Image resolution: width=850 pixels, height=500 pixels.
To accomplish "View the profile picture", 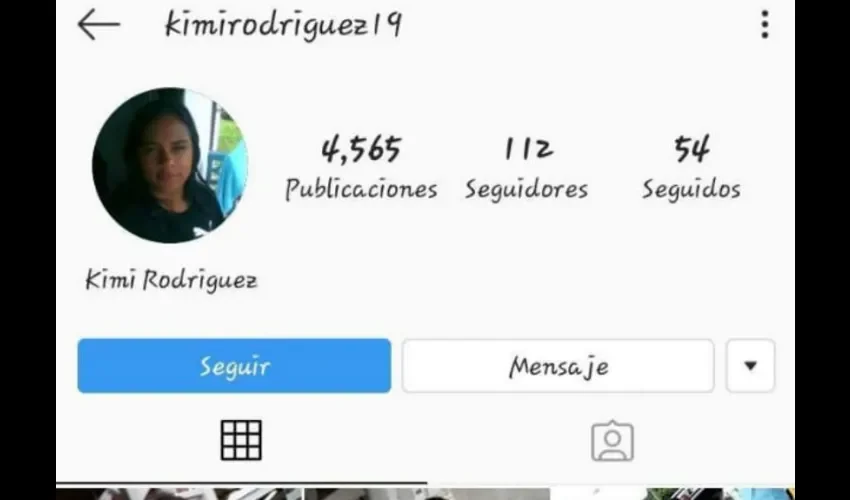I will (x=170, y=165).
